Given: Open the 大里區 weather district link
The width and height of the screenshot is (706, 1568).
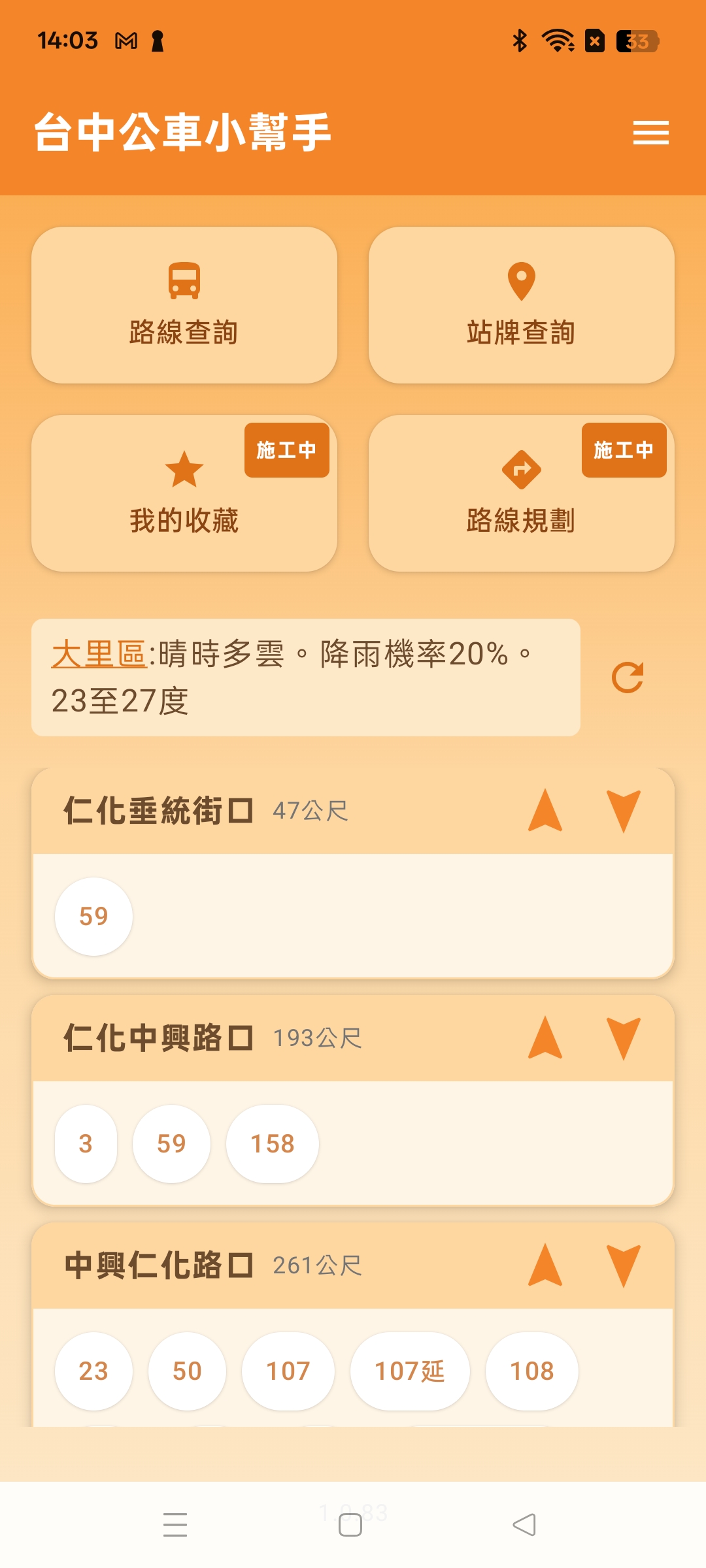Looking at the screenshot, I should click(x=97, y=657).
